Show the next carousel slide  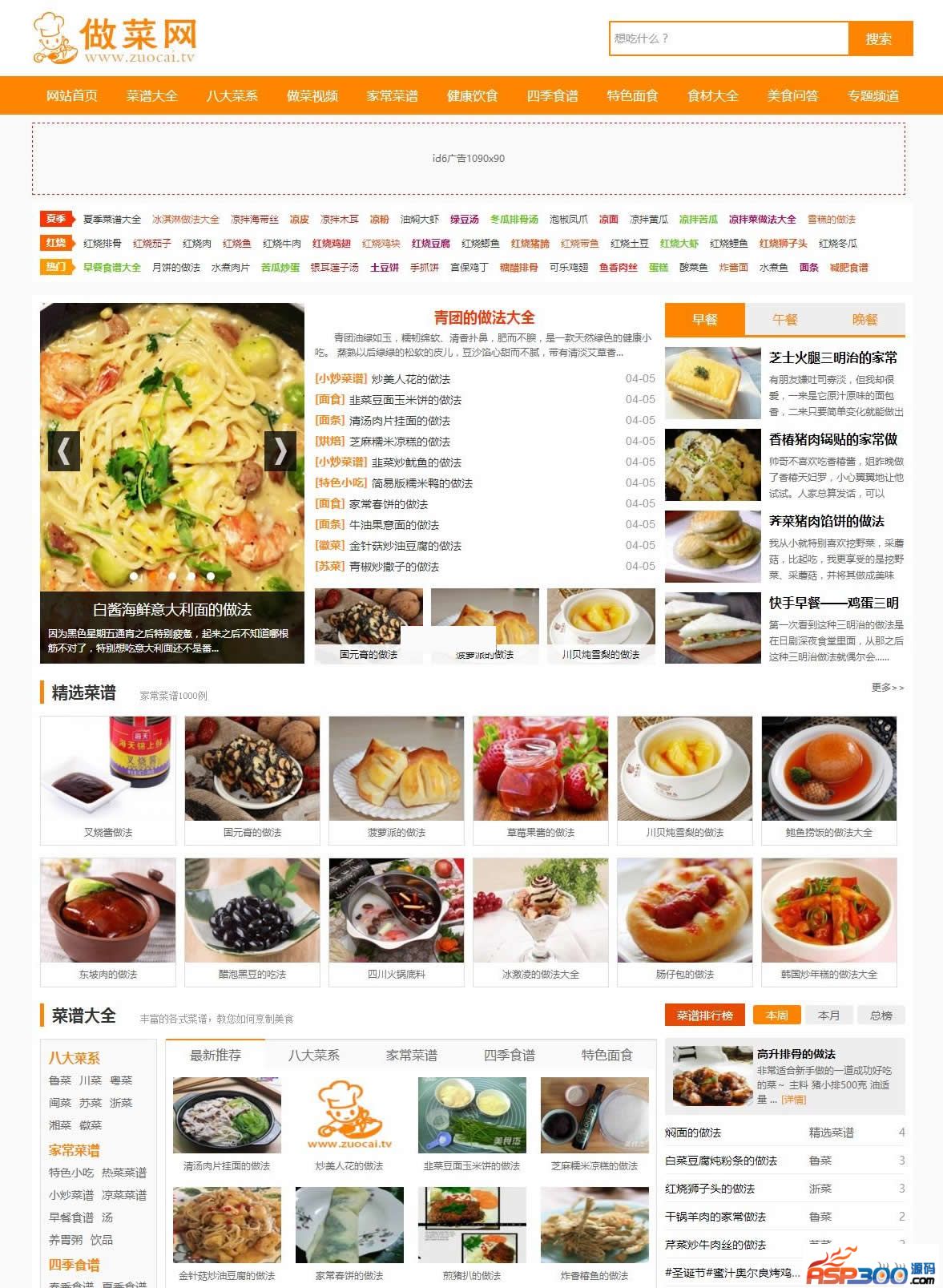pyautogui.click(x=280, y=451)
